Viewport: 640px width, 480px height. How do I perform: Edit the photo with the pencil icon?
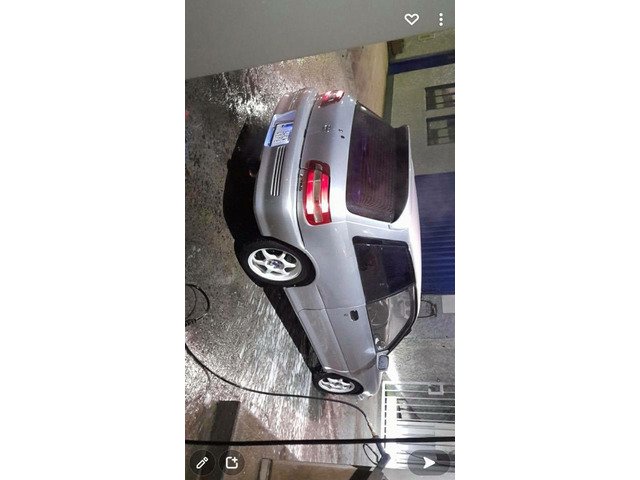click(202, 462)
